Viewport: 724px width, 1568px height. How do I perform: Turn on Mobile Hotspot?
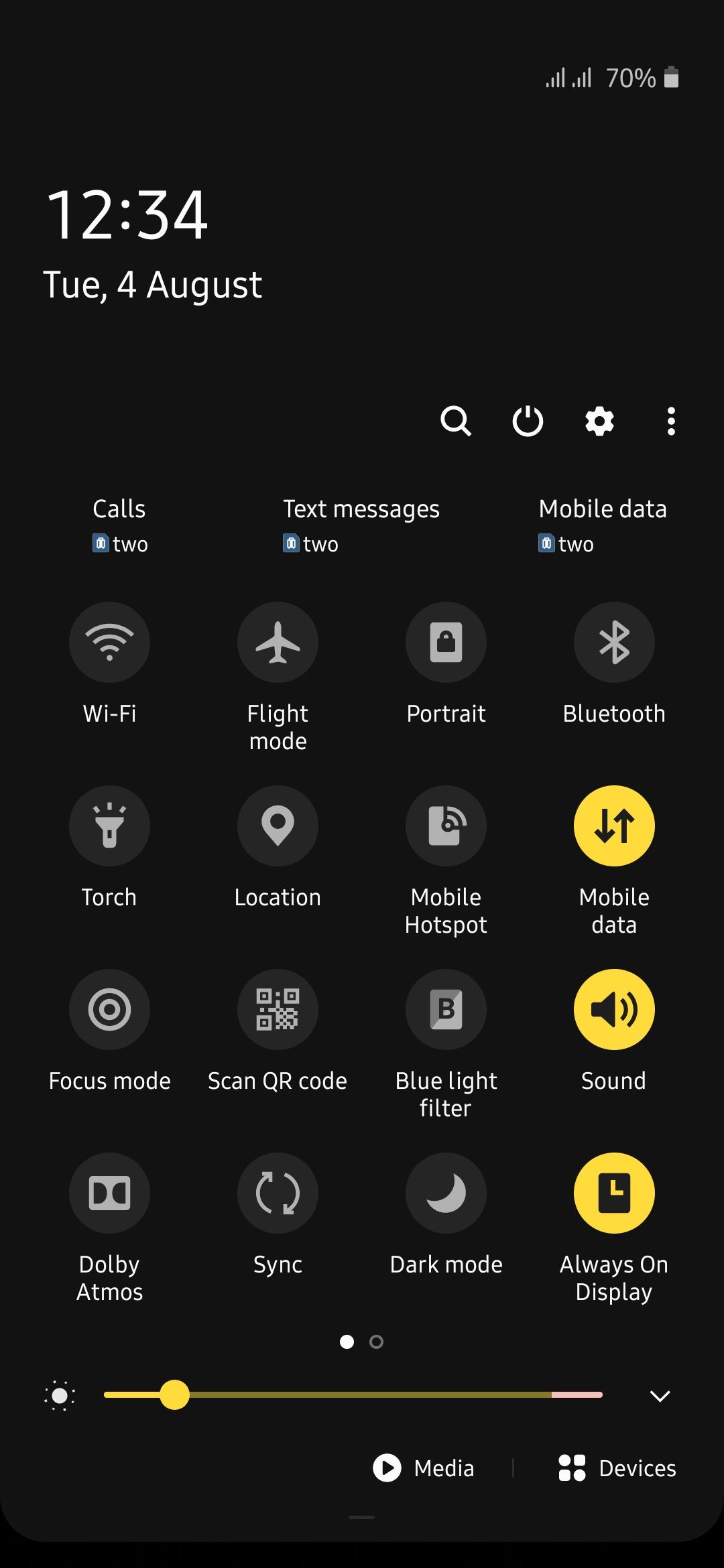click(446, 826)
